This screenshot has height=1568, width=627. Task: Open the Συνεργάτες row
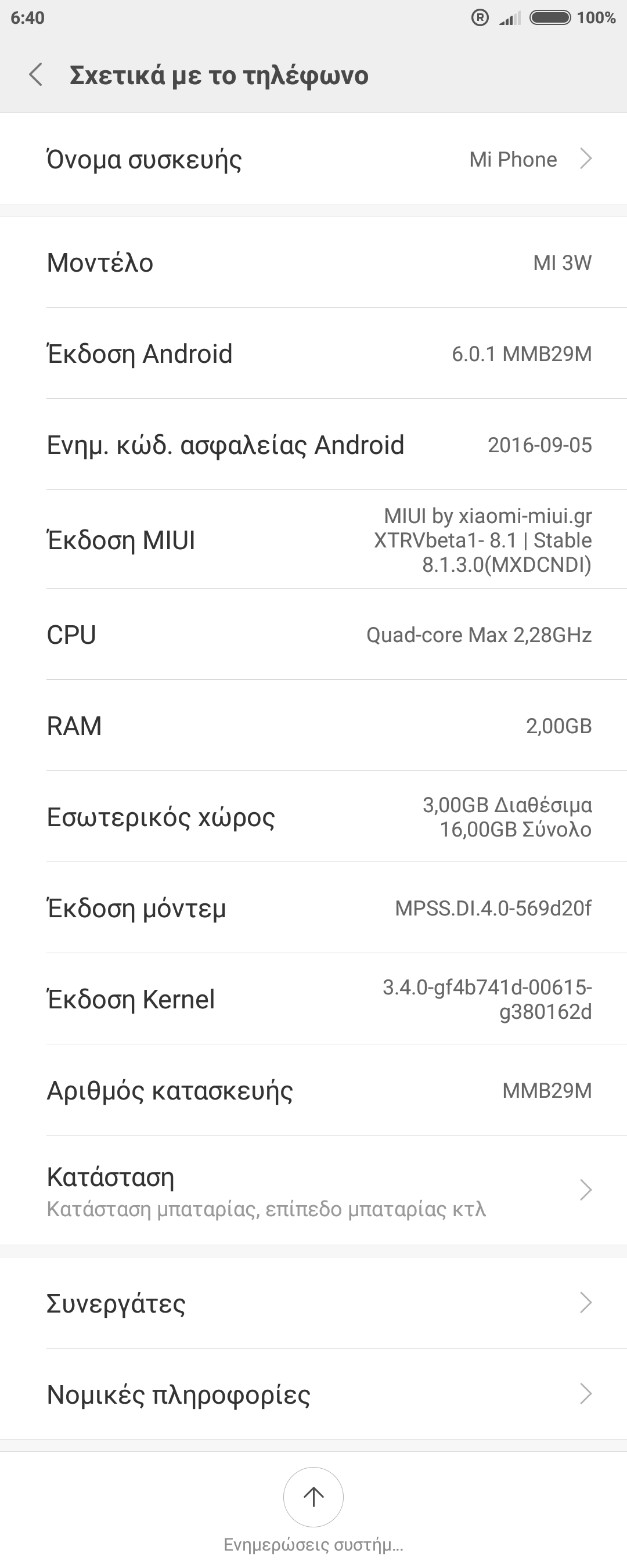(313, 1303)
